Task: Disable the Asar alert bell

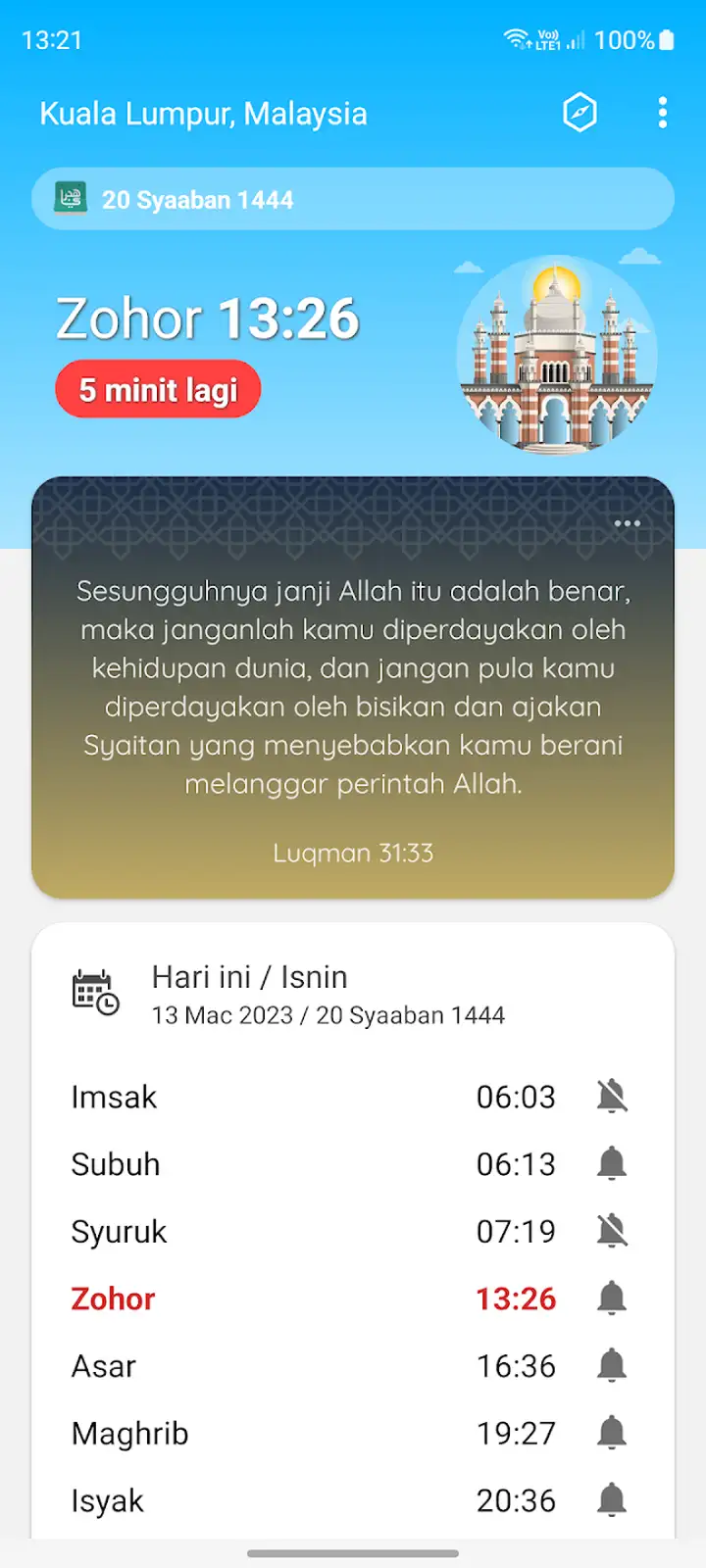Action: coord(612,1365)
